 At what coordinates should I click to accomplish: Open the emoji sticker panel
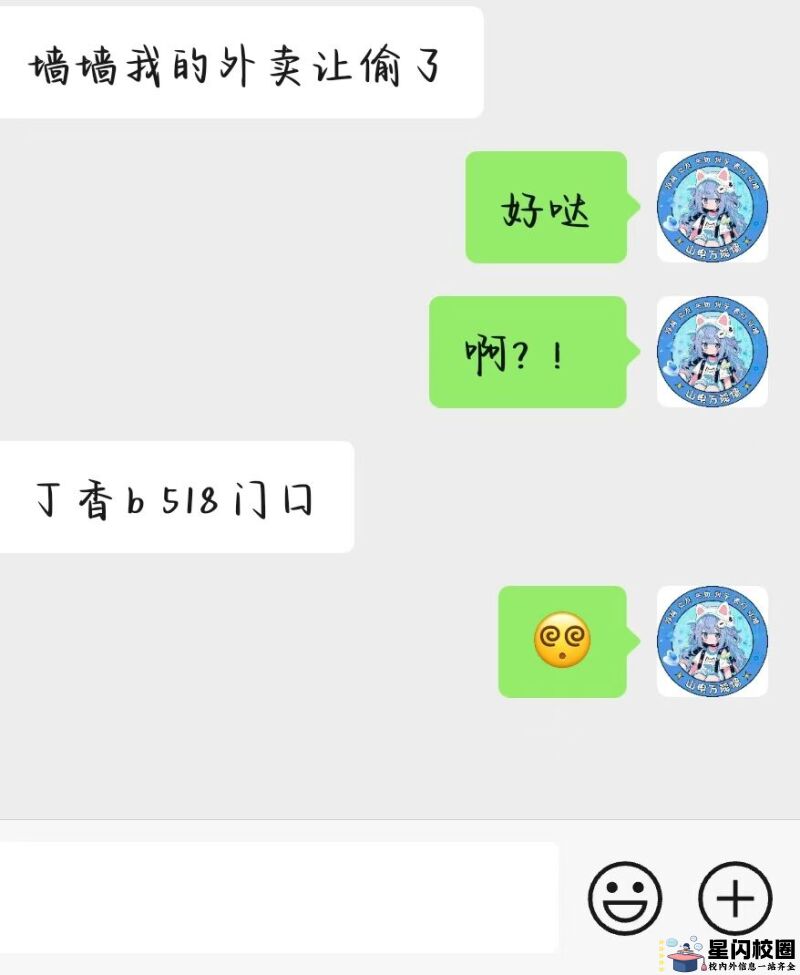point(625,897)
